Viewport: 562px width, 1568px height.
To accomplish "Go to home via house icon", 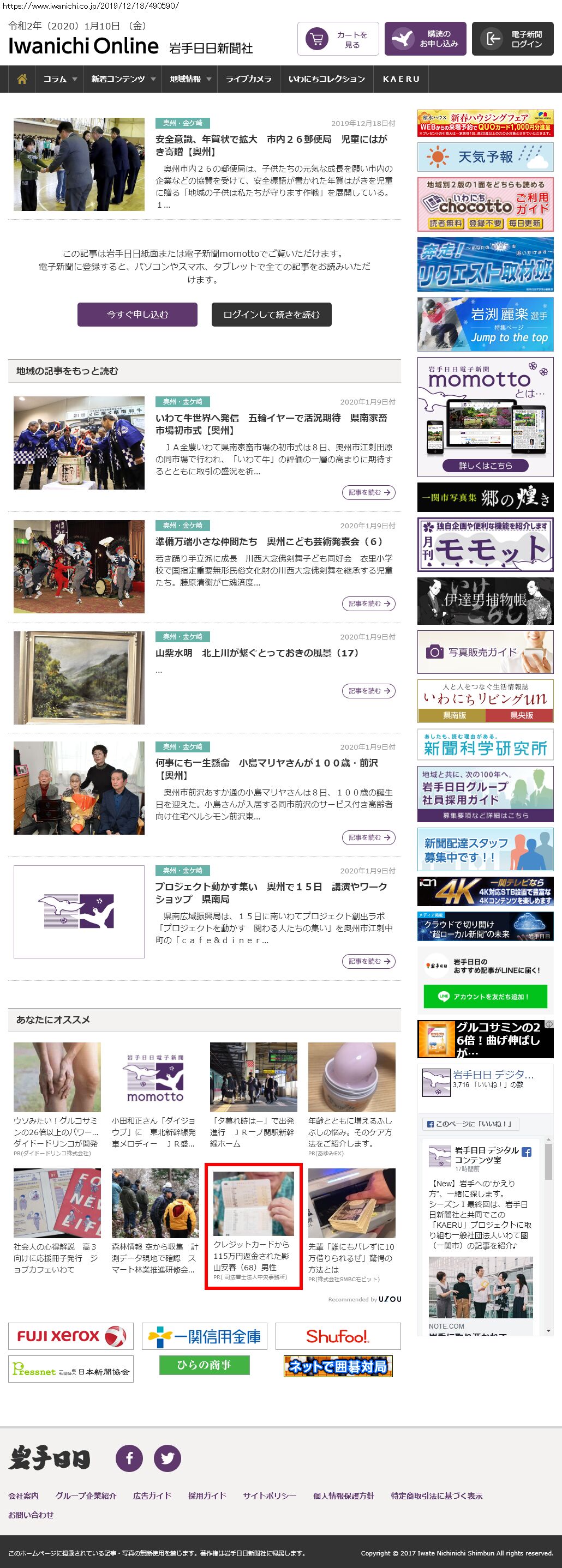I will (22, 79).
